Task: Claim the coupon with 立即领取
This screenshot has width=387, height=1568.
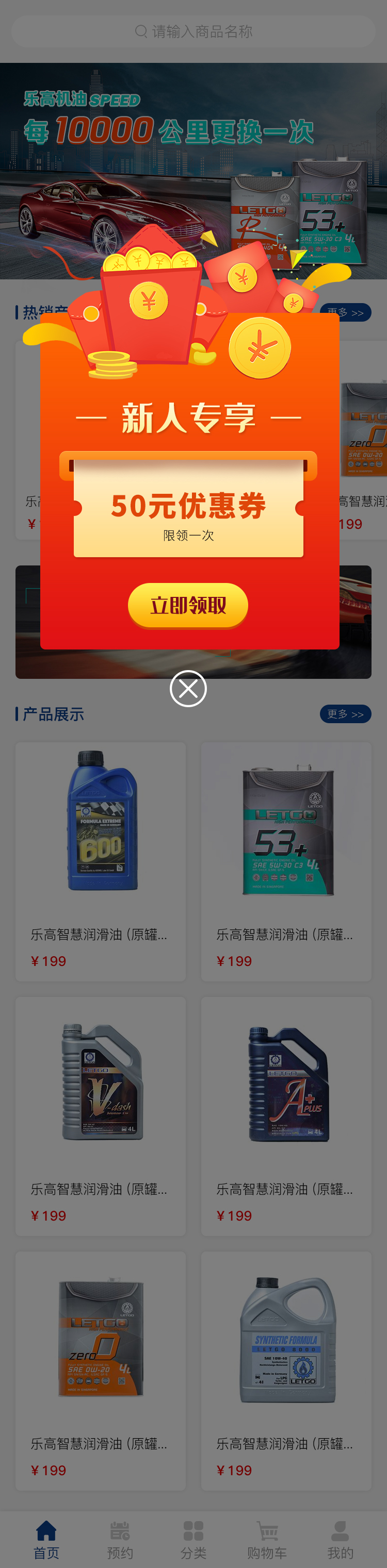Action: coord(188,605)
